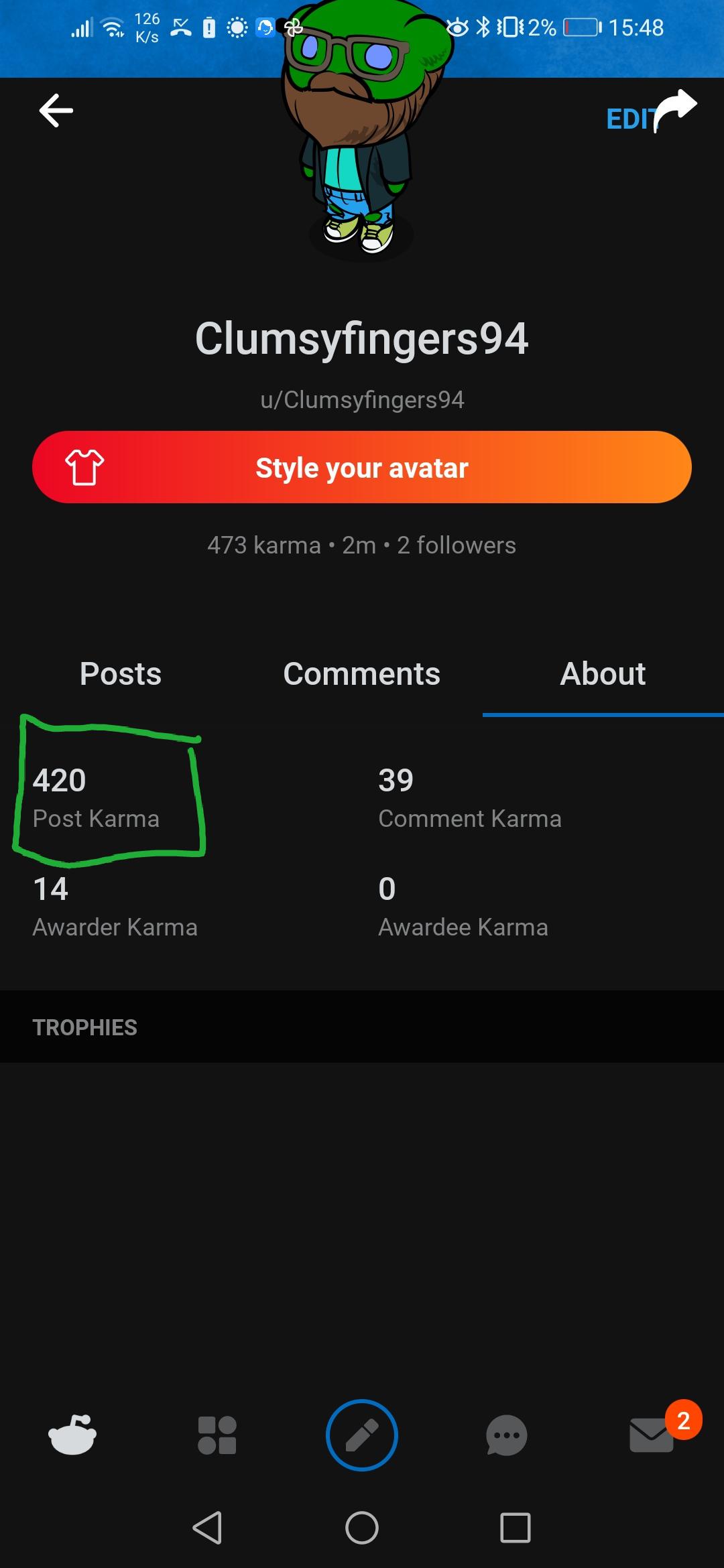Go back using the top arrow

pyautogui.click(x=56, y=111)
